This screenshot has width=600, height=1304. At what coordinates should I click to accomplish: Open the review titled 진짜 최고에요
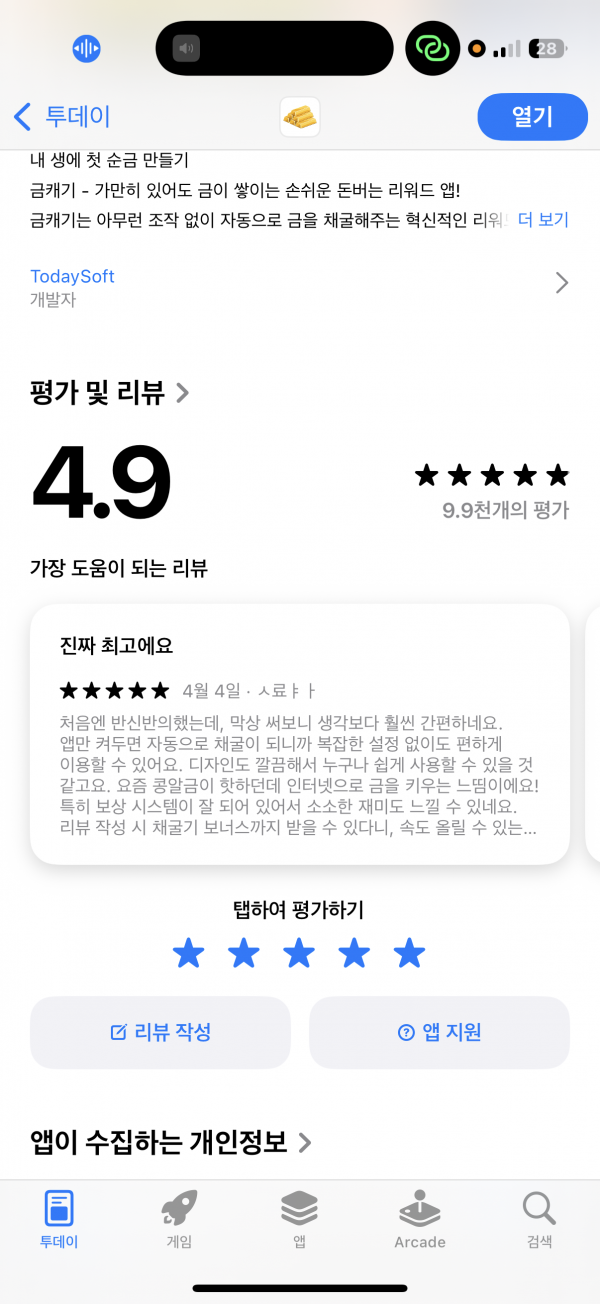pyautogui.click(x=300, y=734)
